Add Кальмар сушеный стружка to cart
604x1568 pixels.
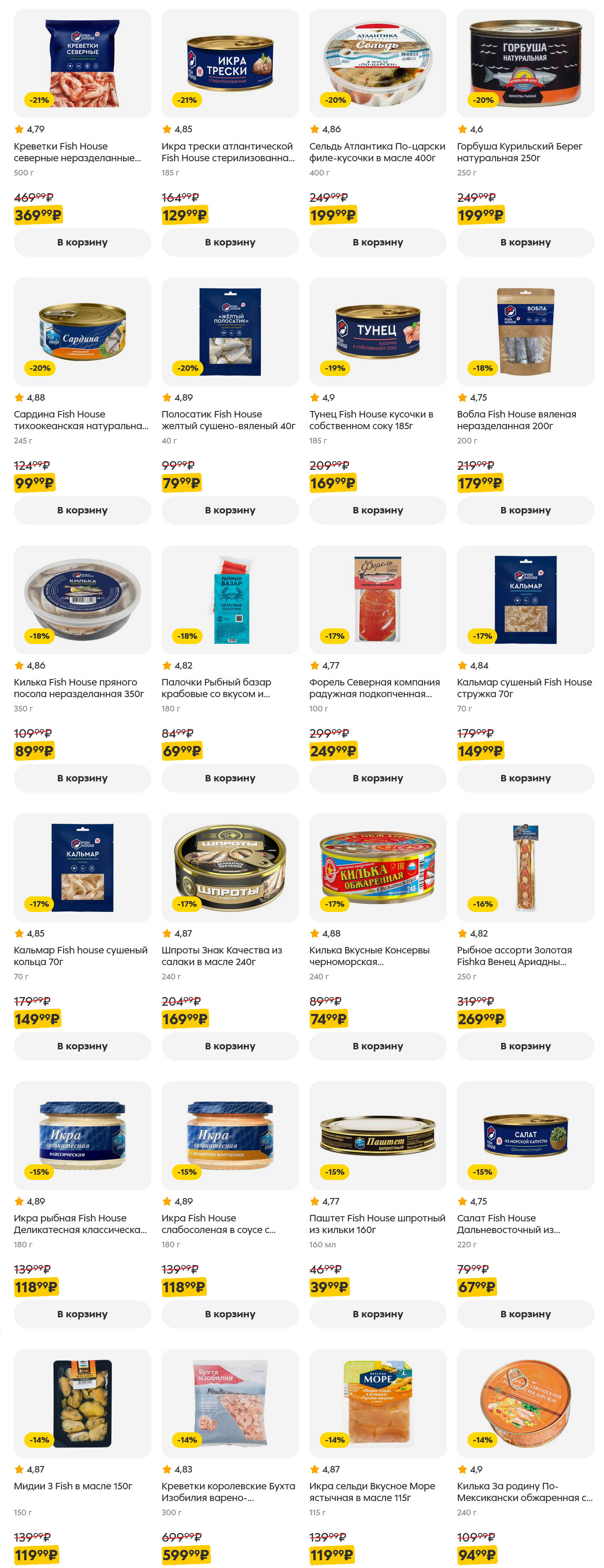pyautogui.click(x=525, y=778)
